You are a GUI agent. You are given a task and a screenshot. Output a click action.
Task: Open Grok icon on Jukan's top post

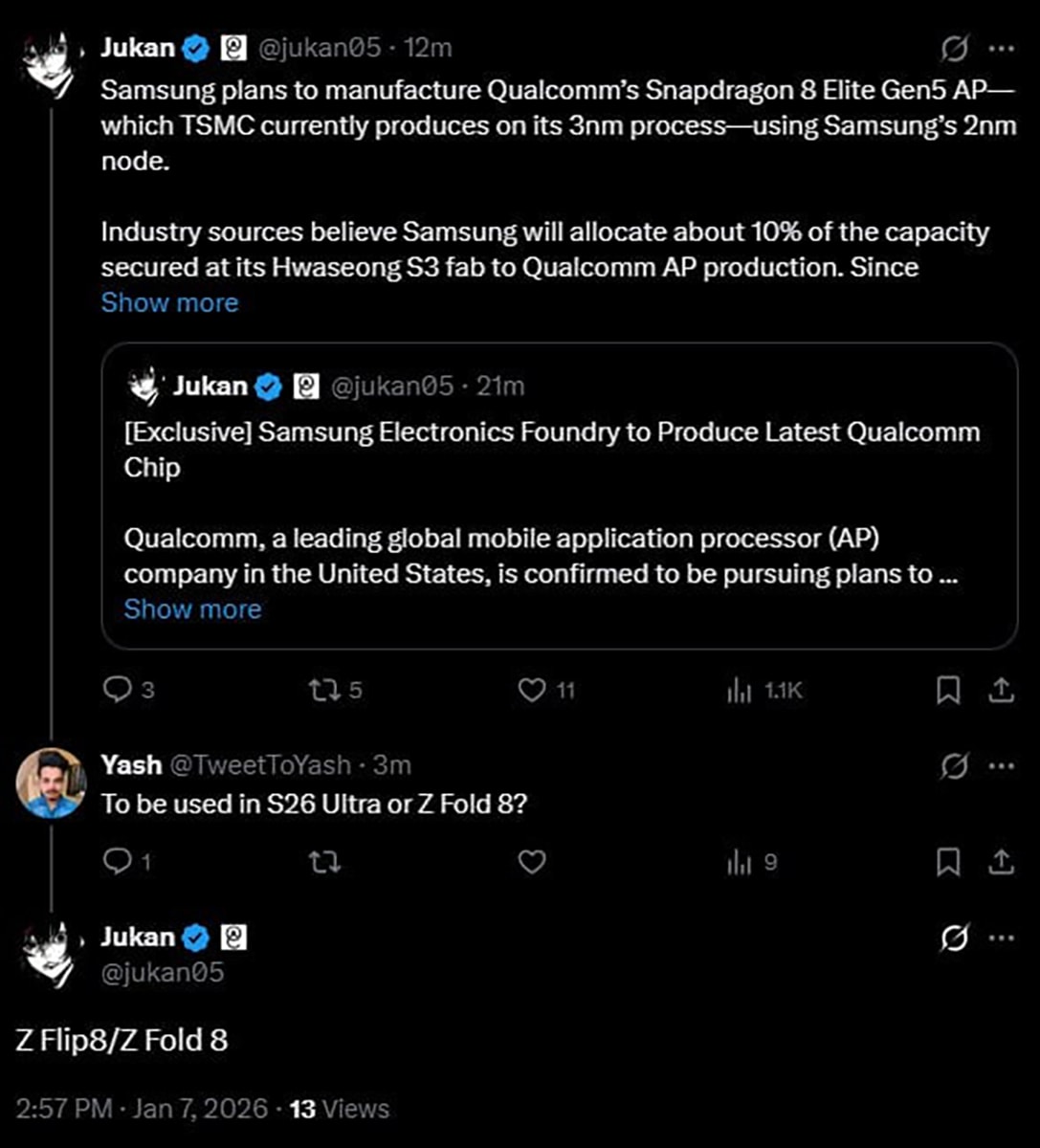tap(954, 48)
